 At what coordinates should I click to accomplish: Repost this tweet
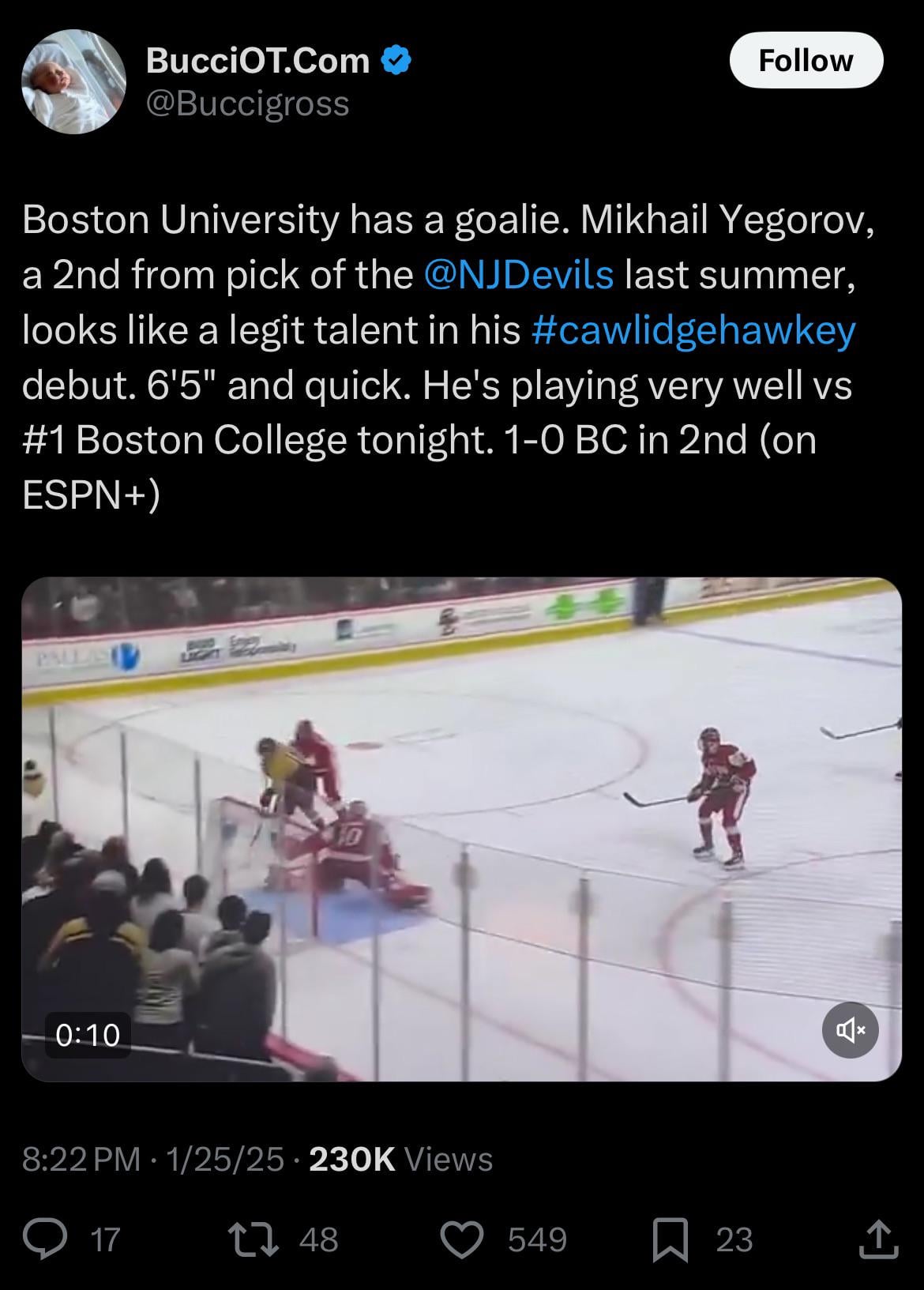253,1239
